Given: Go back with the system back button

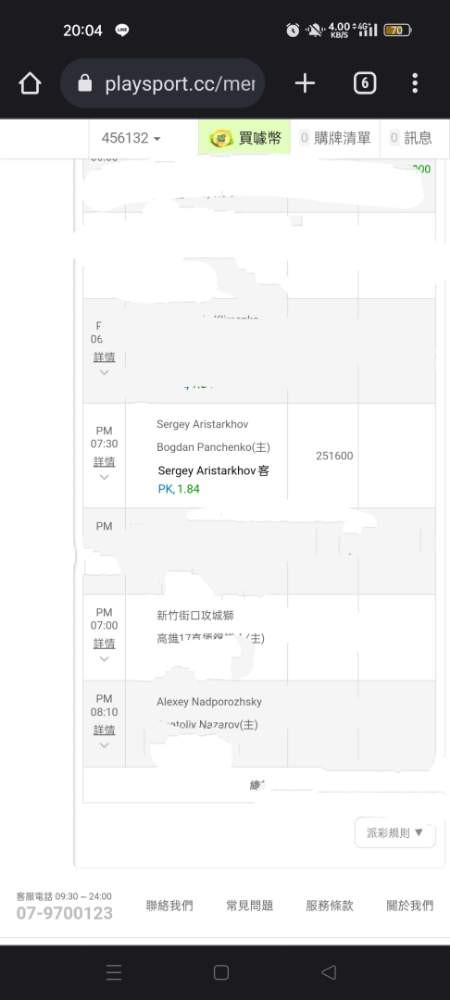Looking at the screenshot, I should [328, 972].
